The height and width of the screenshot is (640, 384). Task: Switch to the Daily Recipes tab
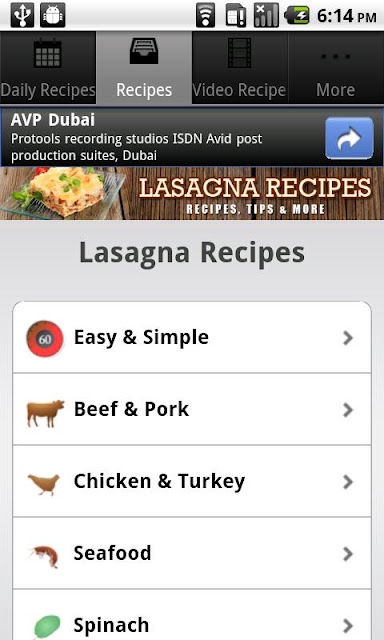point(48,68)
